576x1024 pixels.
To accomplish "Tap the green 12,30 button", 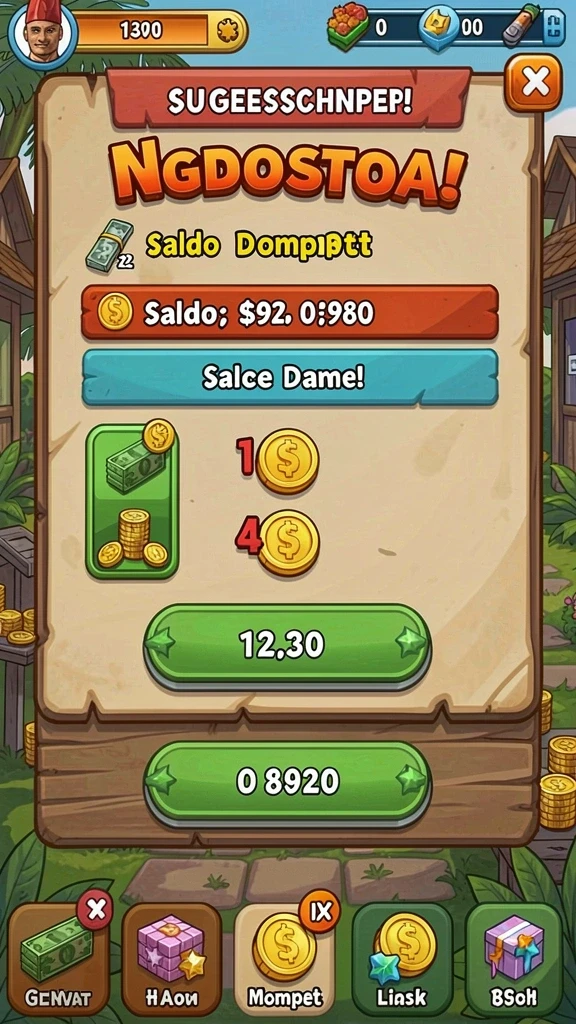I will [x=287, y=645].
